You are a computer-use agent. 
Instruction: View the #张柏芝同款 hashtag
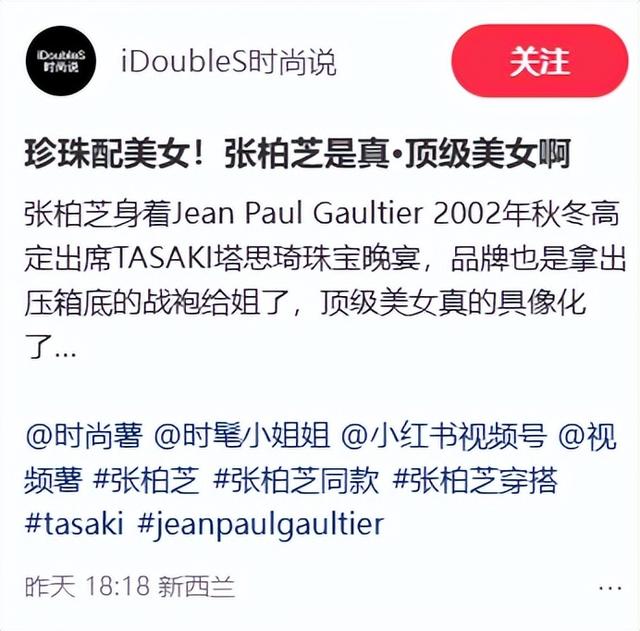pyautogui.click(x=297, y=480)
